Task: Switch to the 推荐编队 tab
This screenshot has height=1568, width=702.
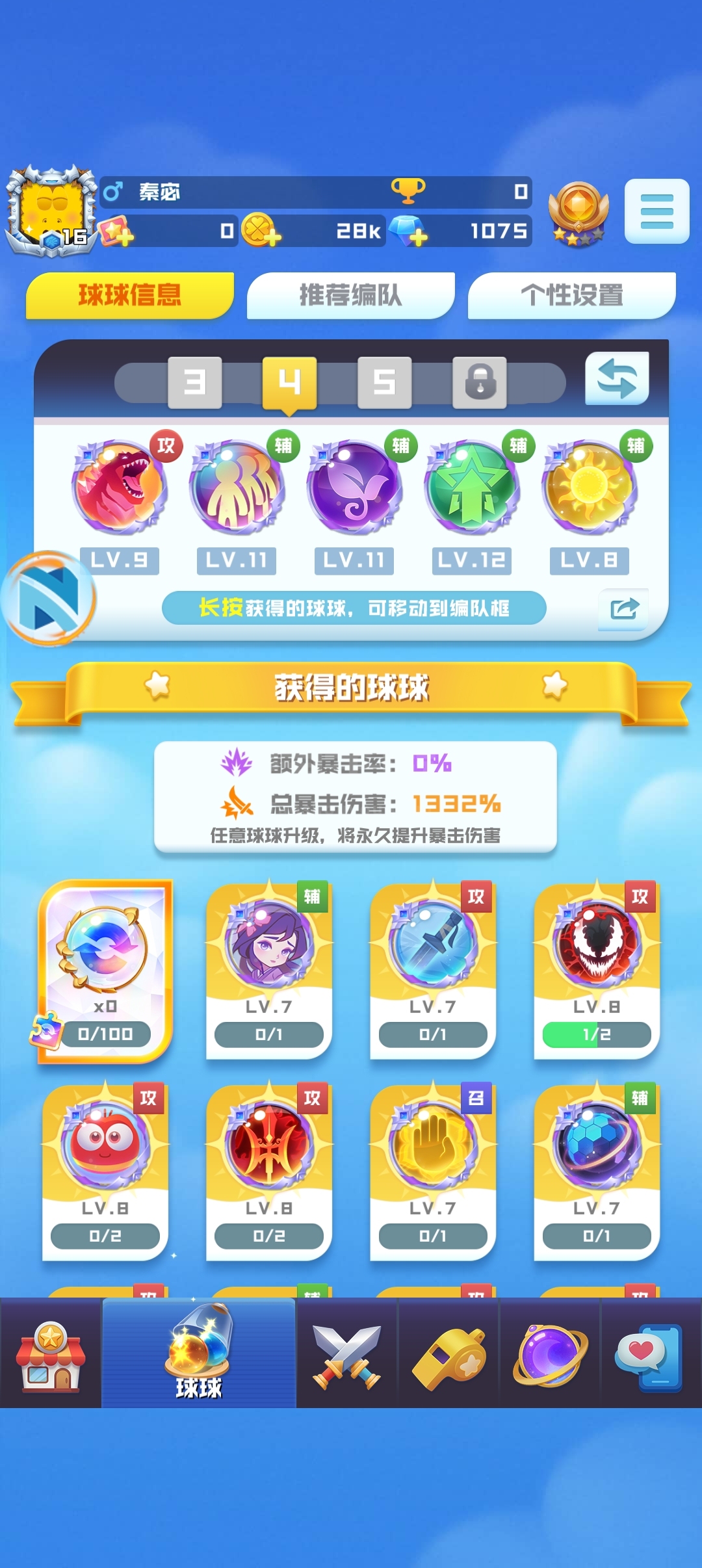Action: (350, 295)
